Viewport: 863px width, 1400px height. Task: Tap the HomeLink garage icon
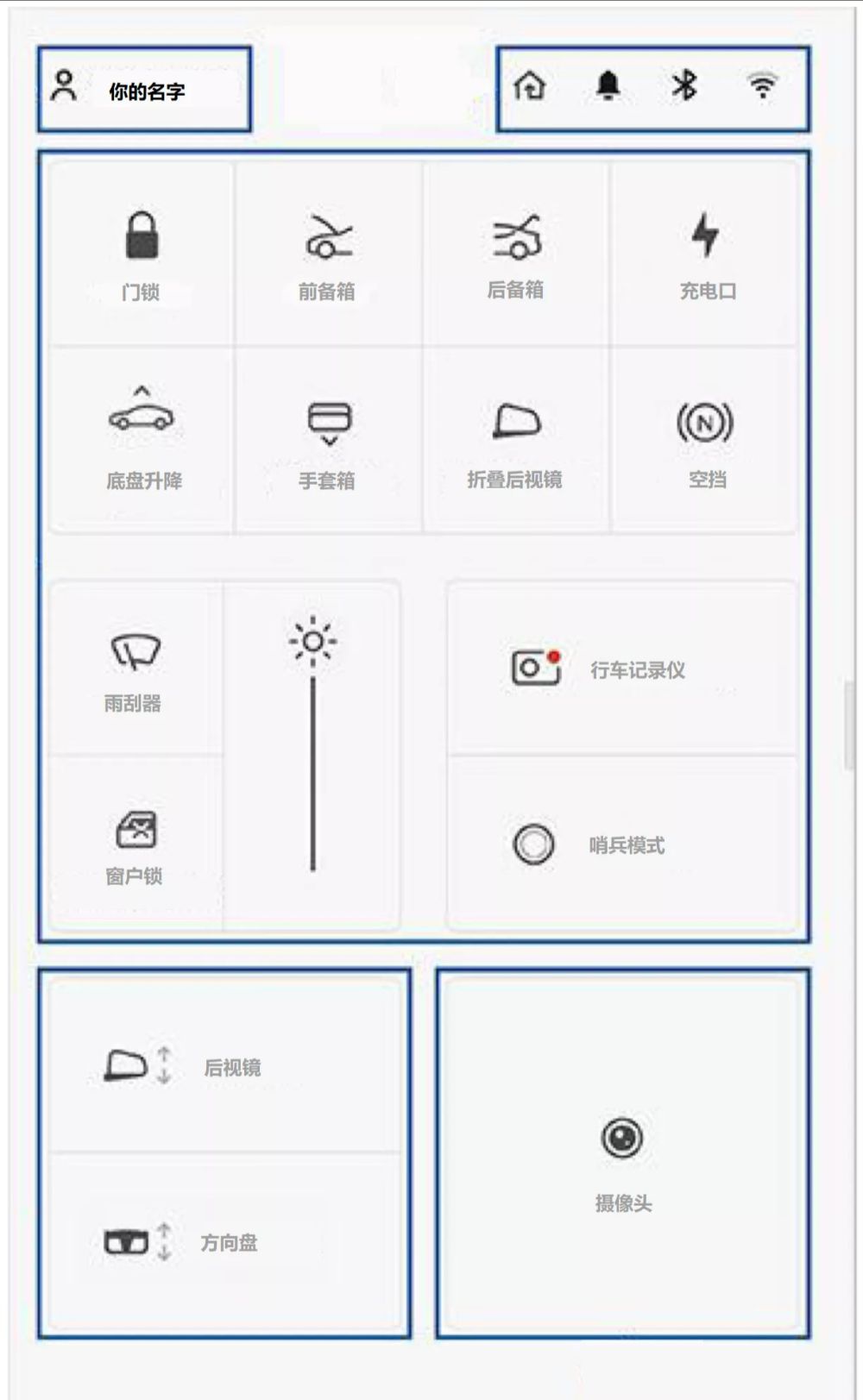pos(529,85)
